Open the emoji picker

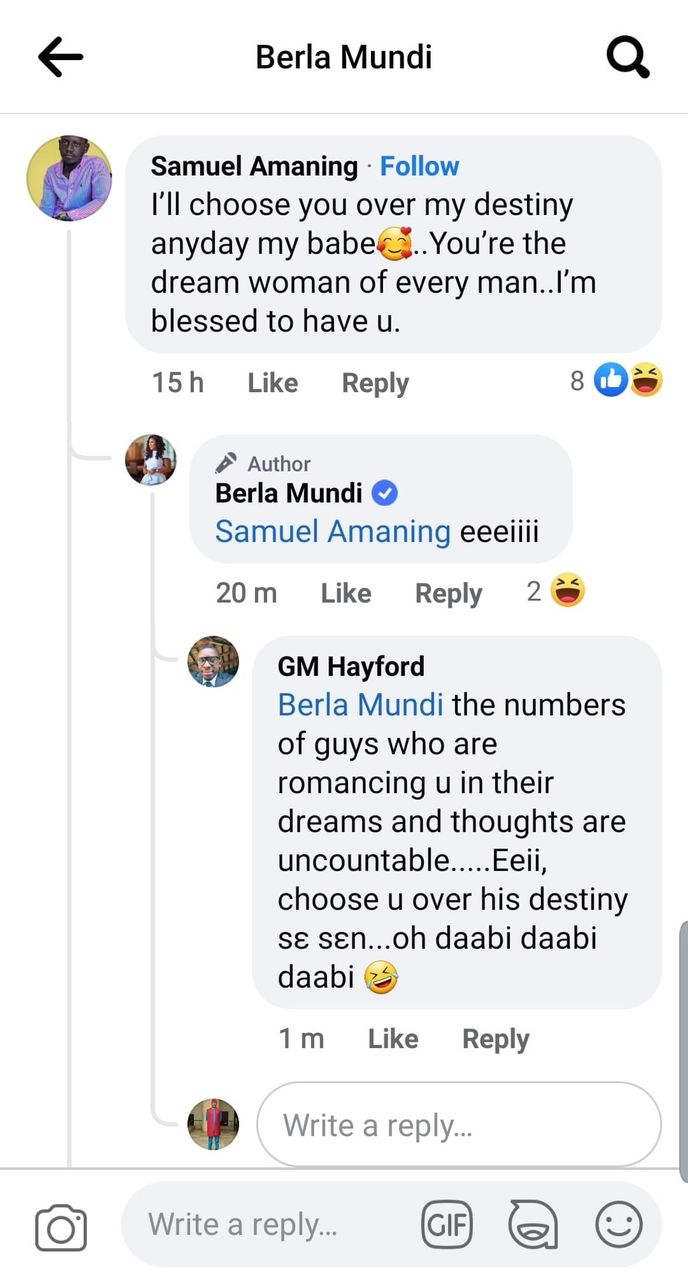[620, 1224]
